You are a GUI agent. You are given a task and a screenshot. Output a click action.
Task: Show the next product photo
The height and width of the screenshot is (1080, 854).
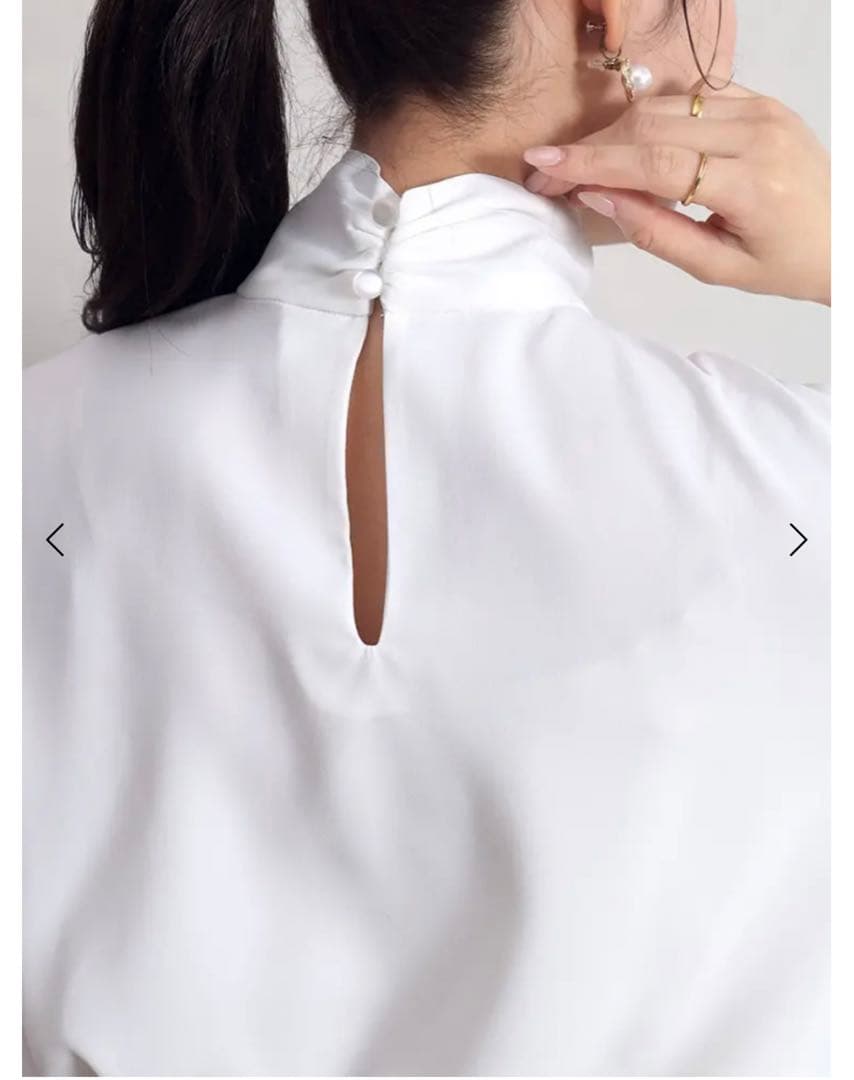point(798,540)
